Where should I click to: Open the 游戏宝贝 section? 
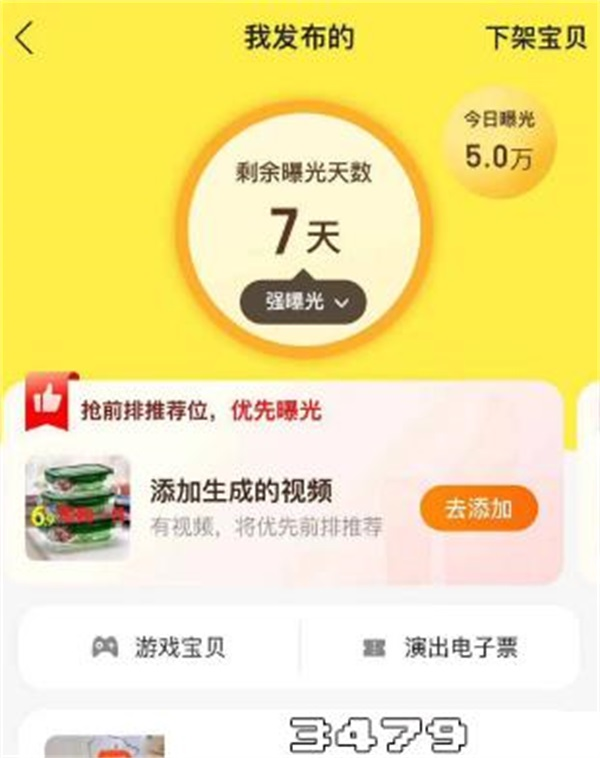pos(160,647)
